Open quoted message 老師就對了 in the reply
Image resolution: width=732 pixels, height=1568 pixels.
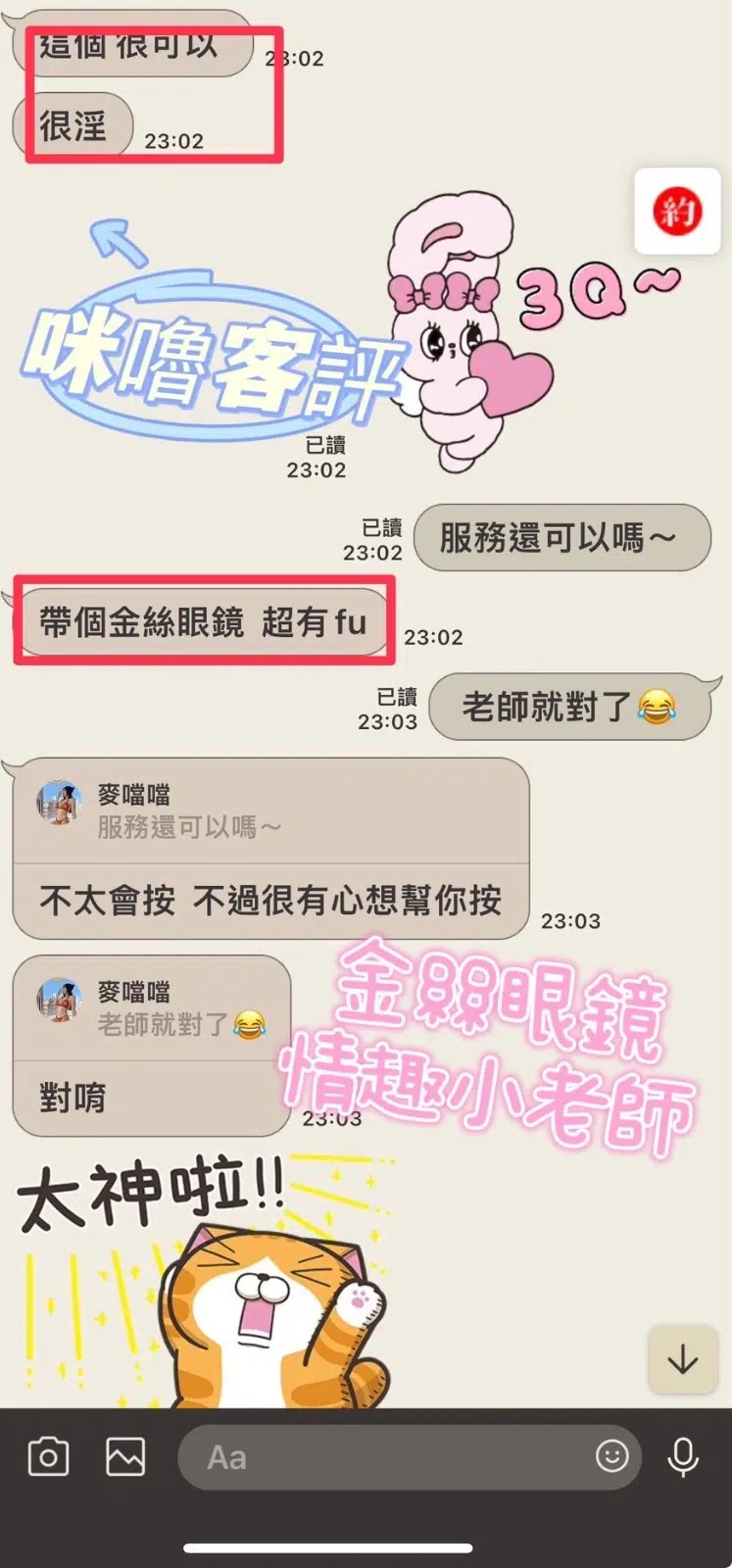152,1008
